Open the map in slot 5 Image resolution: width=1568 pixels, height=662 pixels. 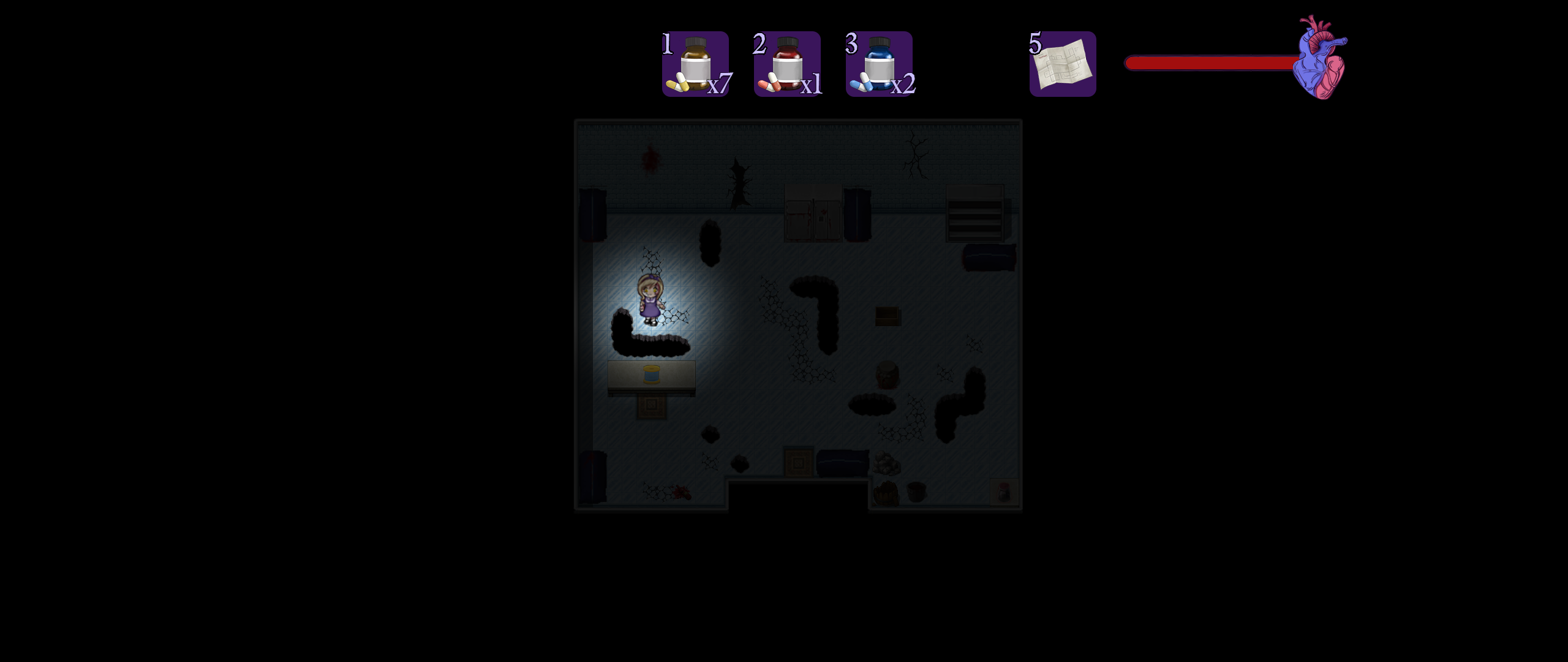(x=1063, y=64)
